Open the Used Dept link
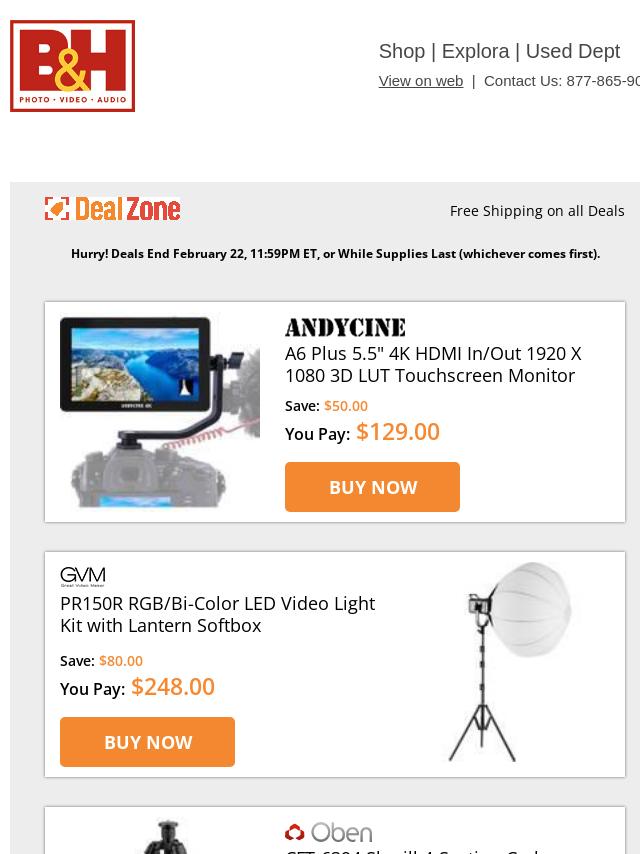This screenshot has width=640, height=854. [572, 51]
